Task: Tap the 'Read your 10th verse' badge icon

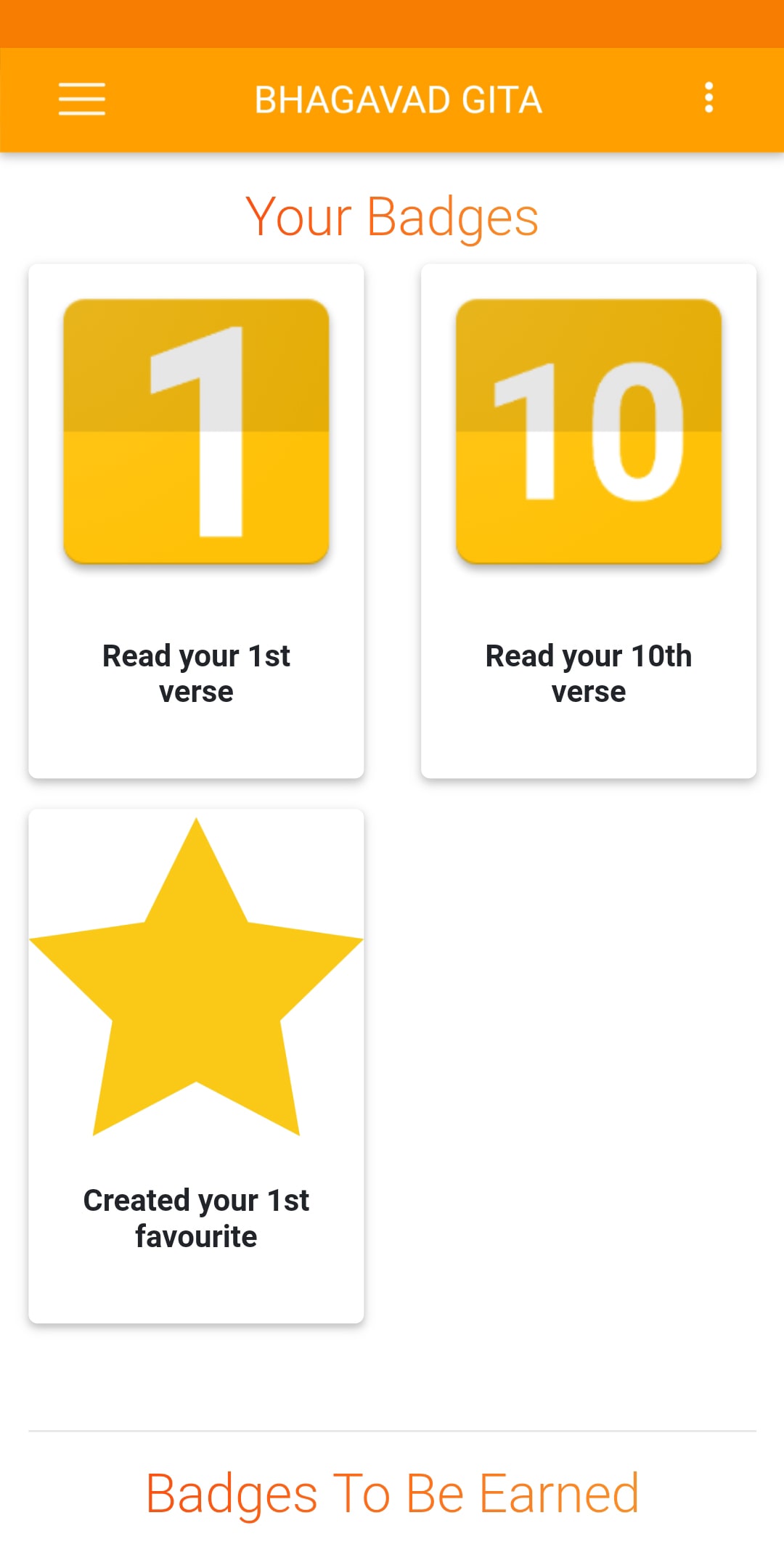Action: click(x=587, y=430)
